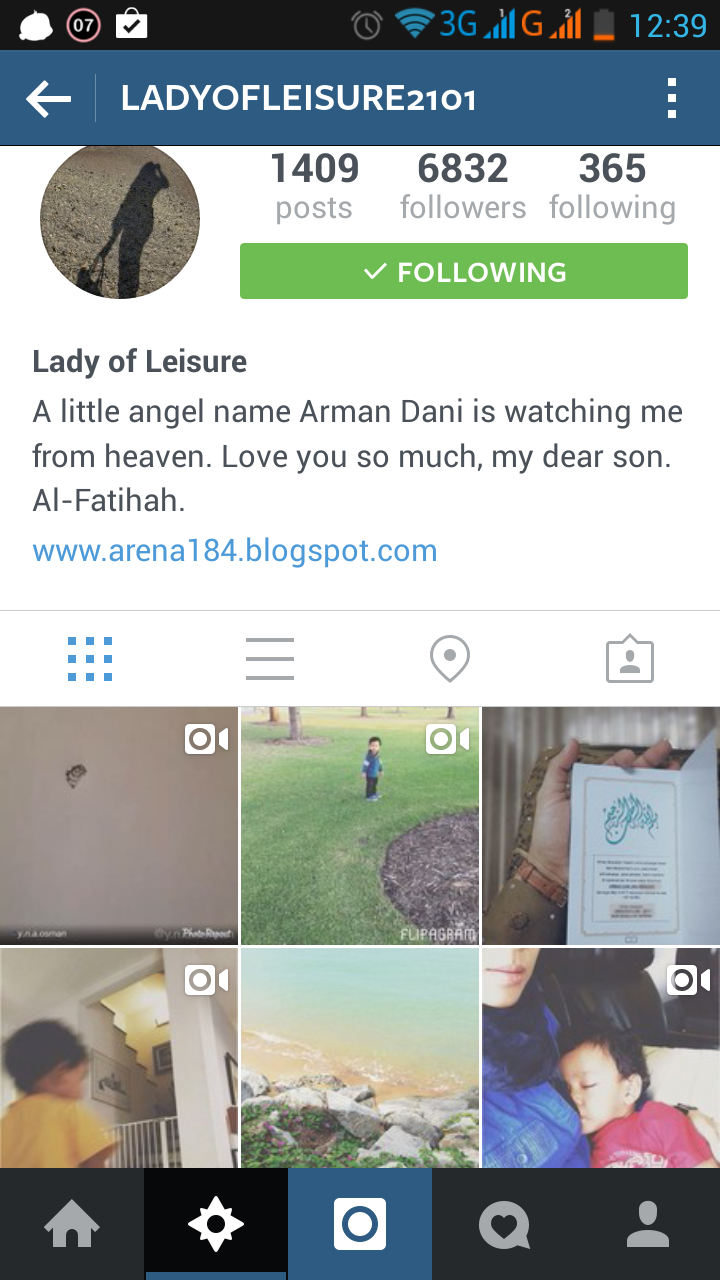720x1280 pixels.
Task: Open the www.arena184.blogspot.com link
Action: pyautogui.click(x=235, y=551)
